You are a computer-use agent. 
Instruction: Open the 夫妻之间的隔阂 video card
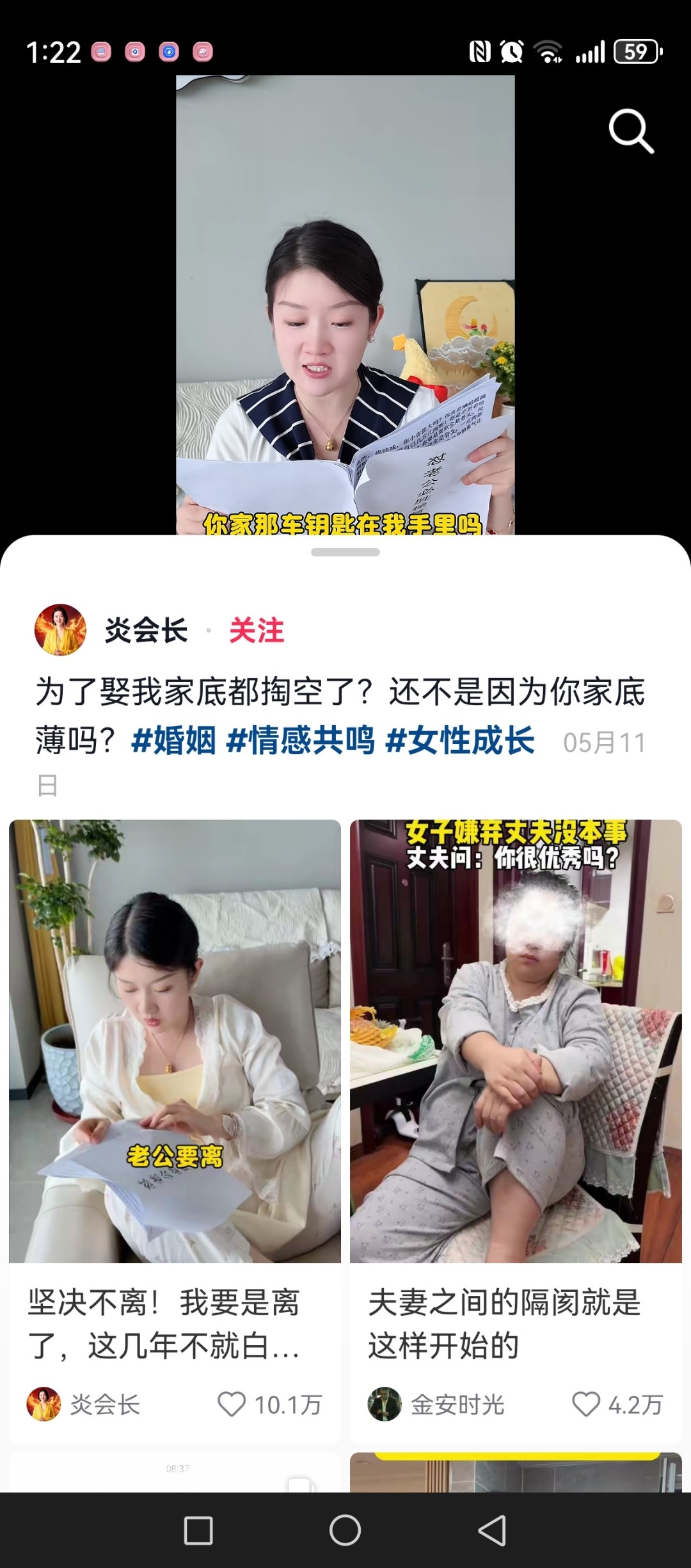point(516,1129)
